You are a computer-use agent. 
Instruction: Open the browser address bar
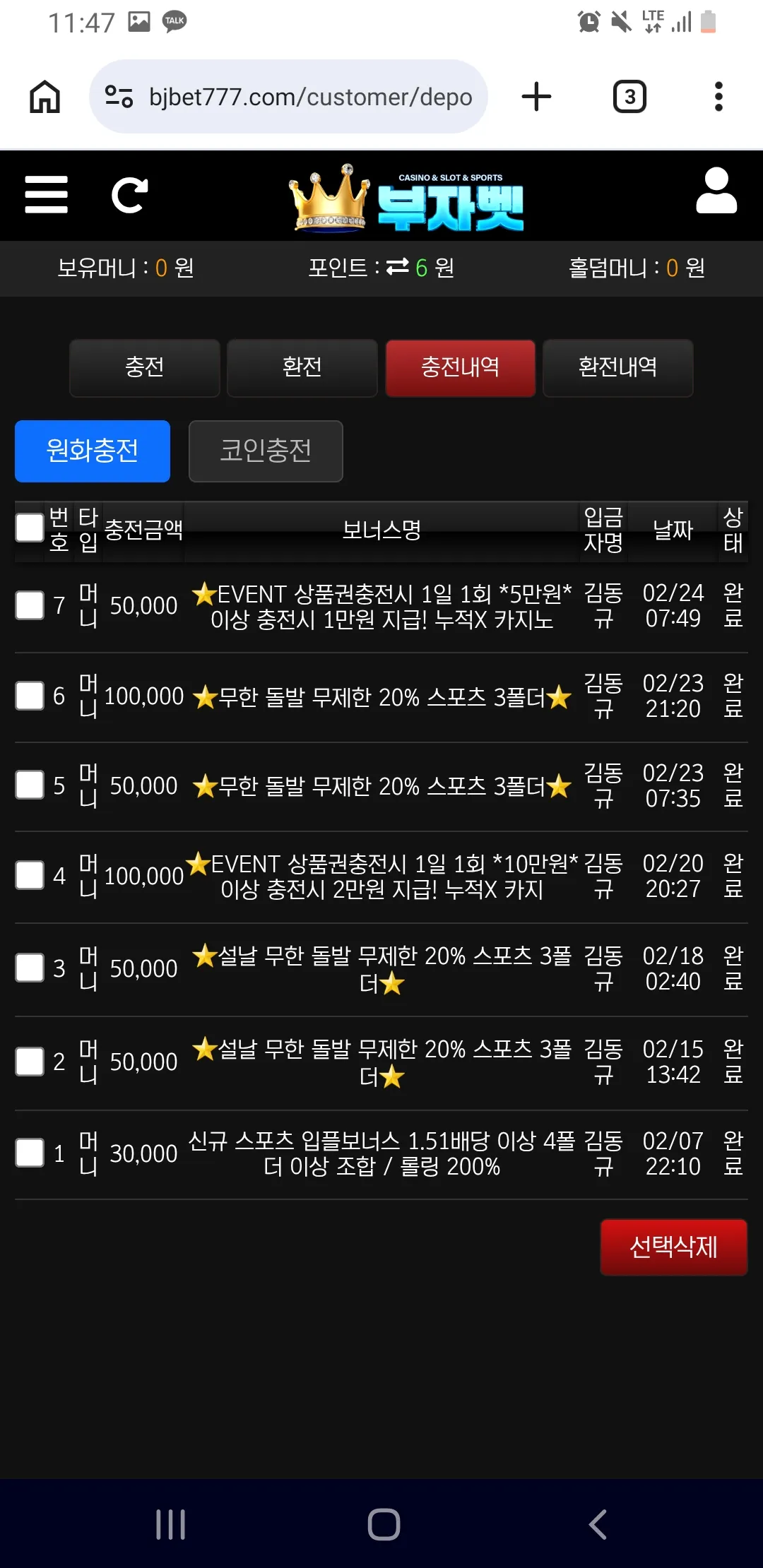point(289,97)
